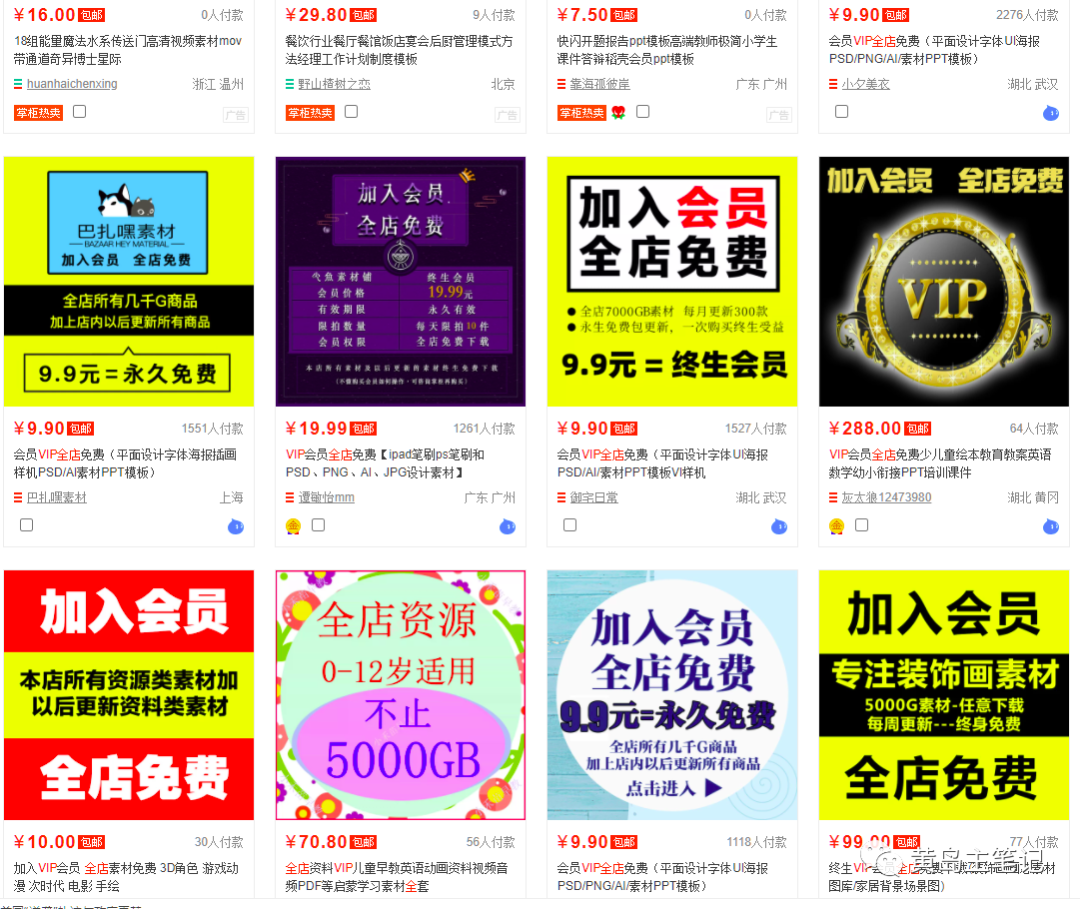Tick the checkbox under shop 野山椿树之恋
Viewport: 1080px width, 909px height.
click(351, 111)
